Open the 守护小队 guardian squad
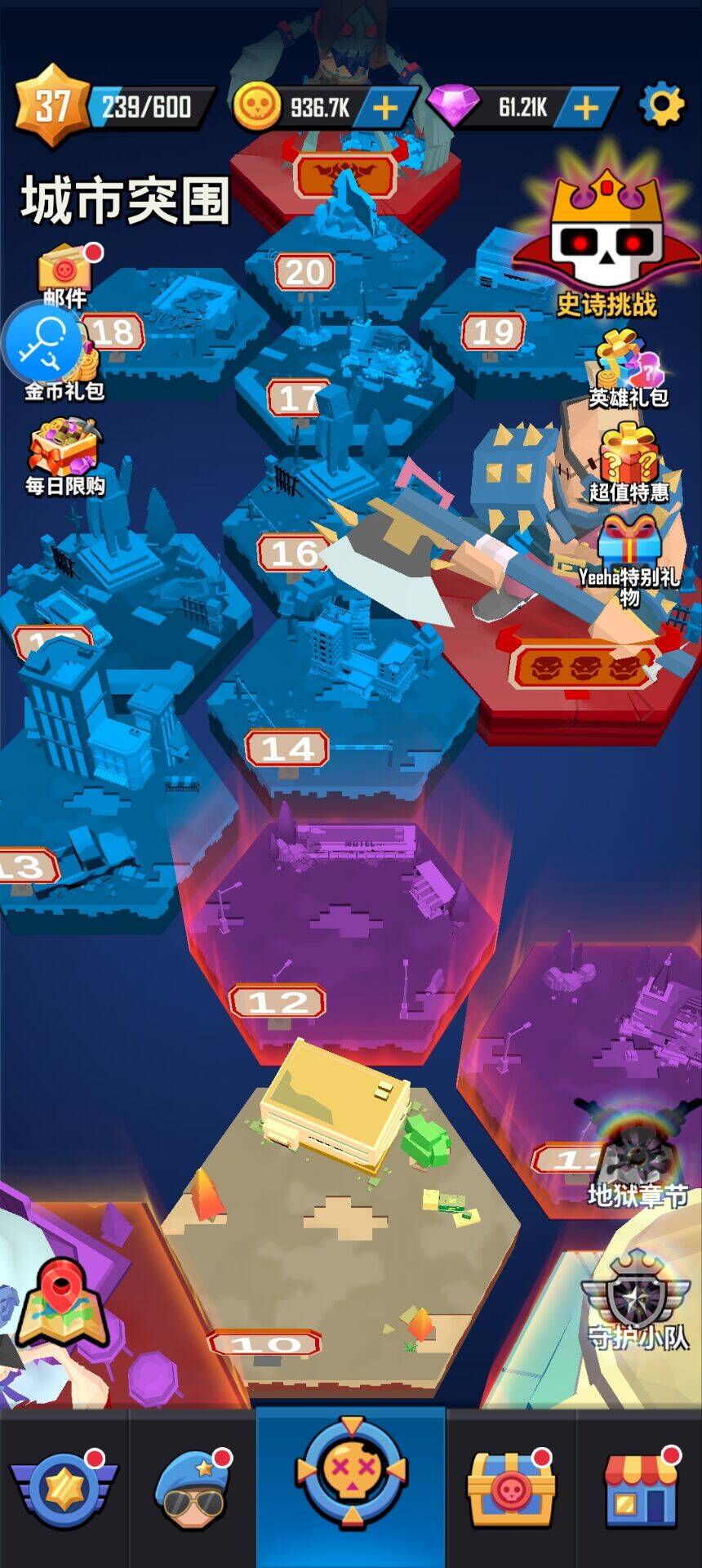The height and width of the screenshot is (1568, 702). click(x=638, y=1303)
